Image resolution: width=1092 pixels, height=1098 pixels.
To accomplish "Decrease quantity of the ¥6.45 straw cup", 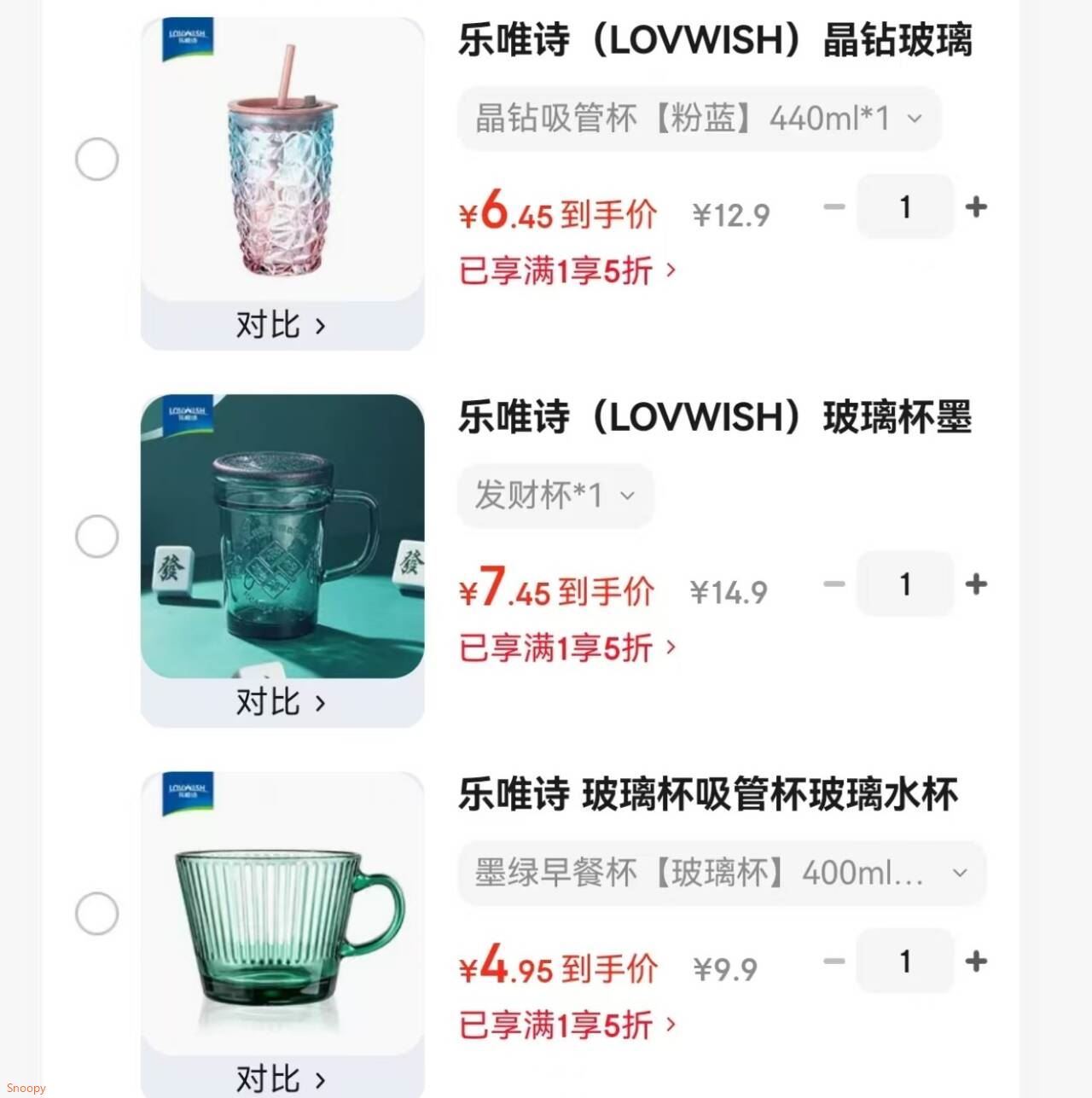I will coord(834,207).
